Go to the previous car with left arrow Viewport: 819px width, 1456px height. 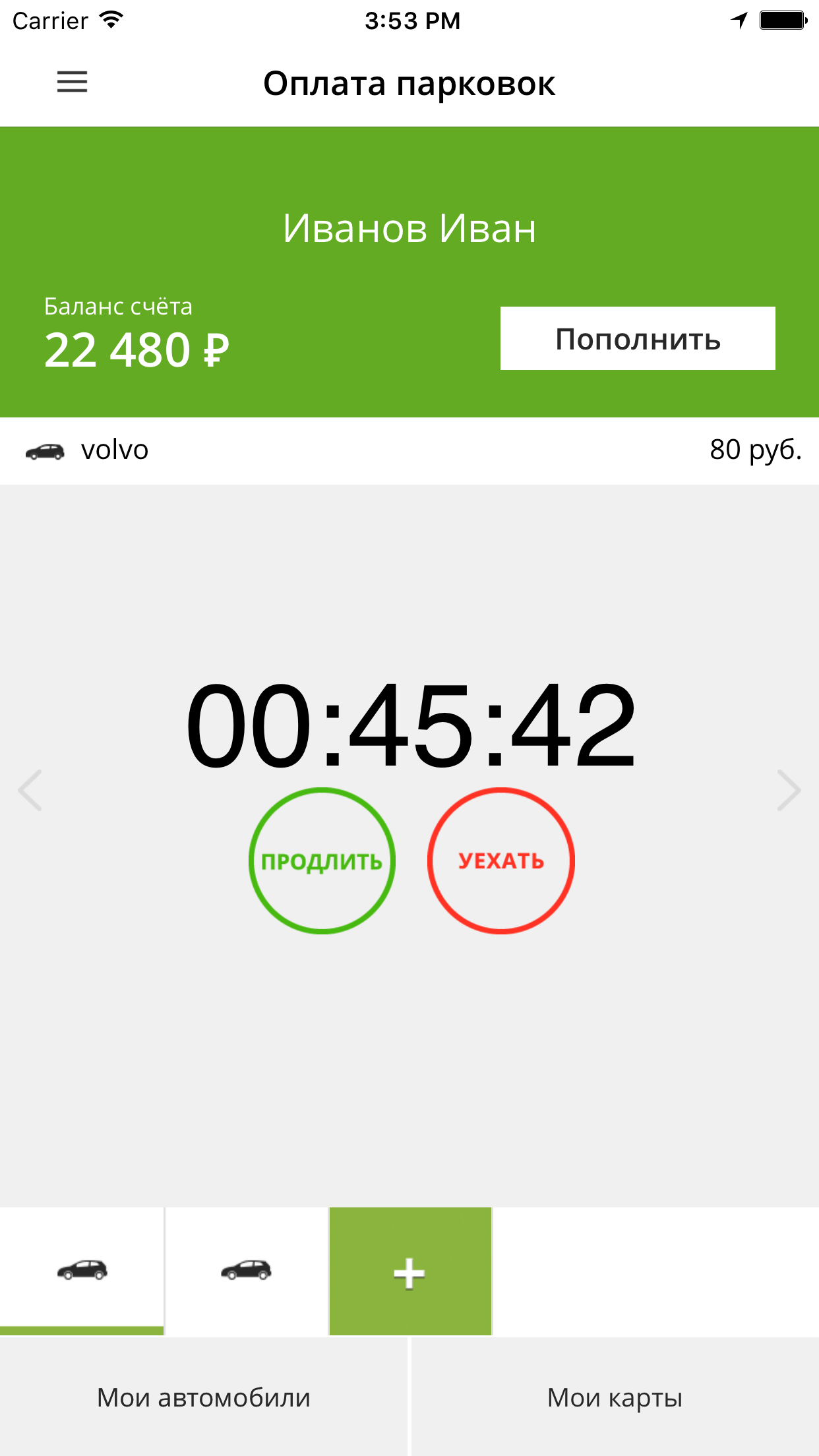tap(30, 790)
